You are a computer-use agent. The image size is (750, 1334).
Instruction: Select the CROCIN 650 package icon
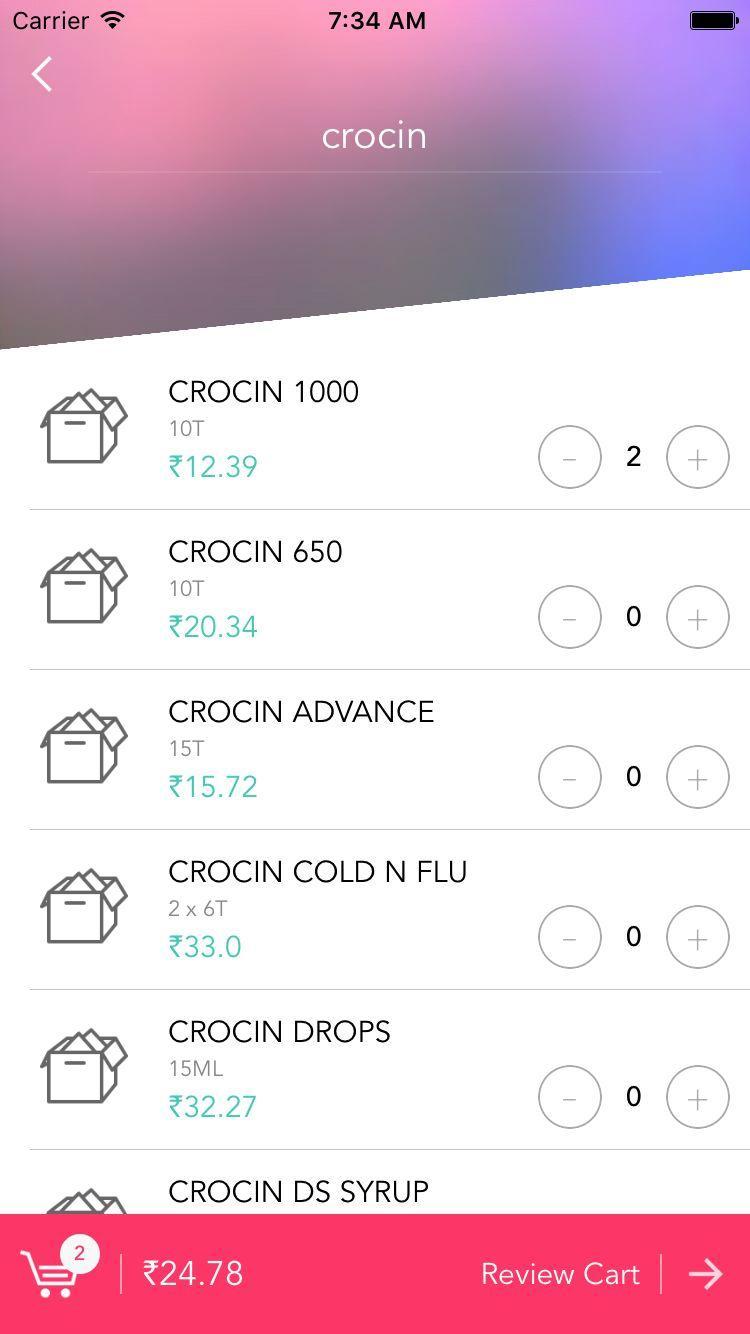85,587
